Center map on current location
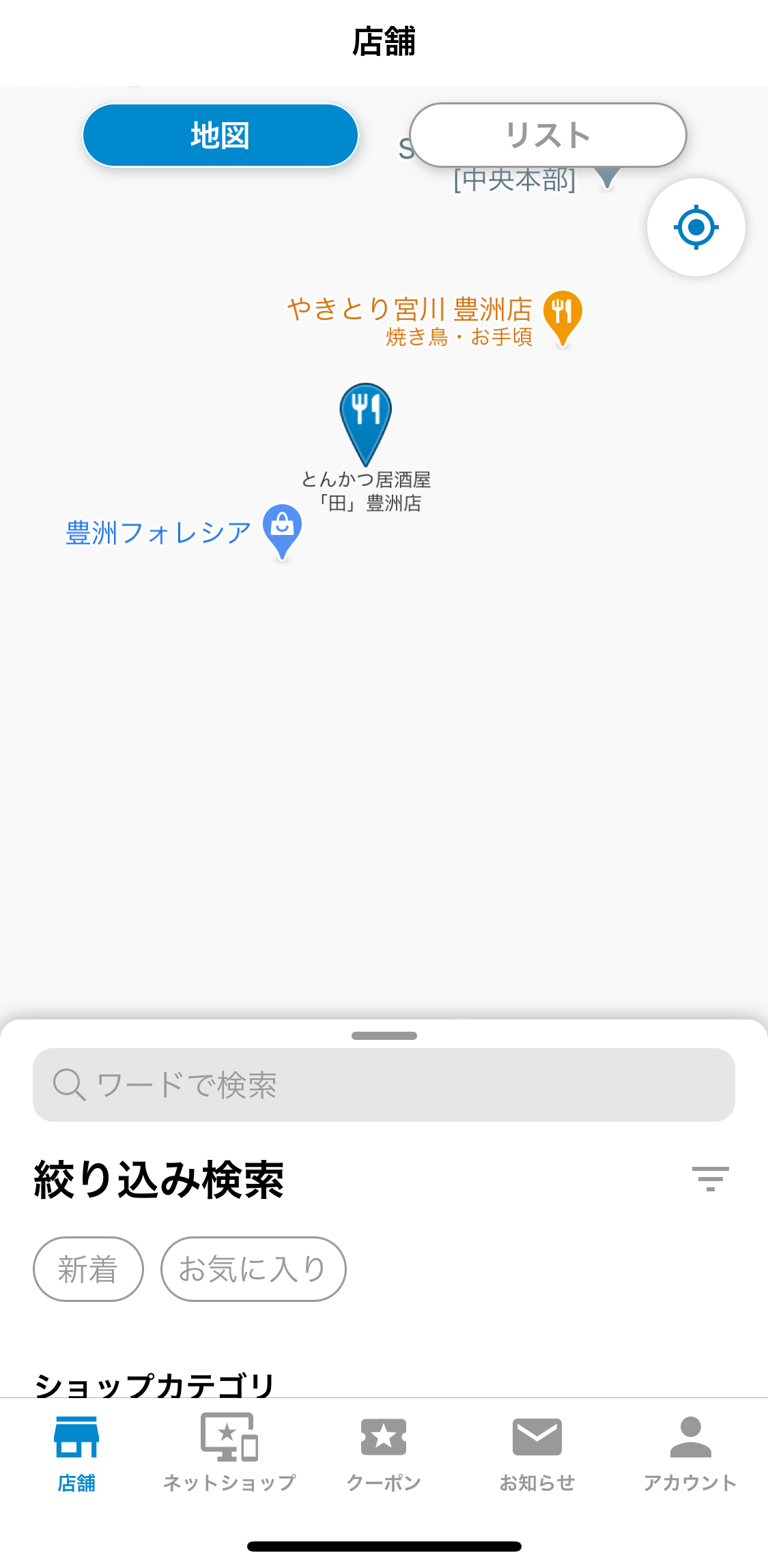 696,227
